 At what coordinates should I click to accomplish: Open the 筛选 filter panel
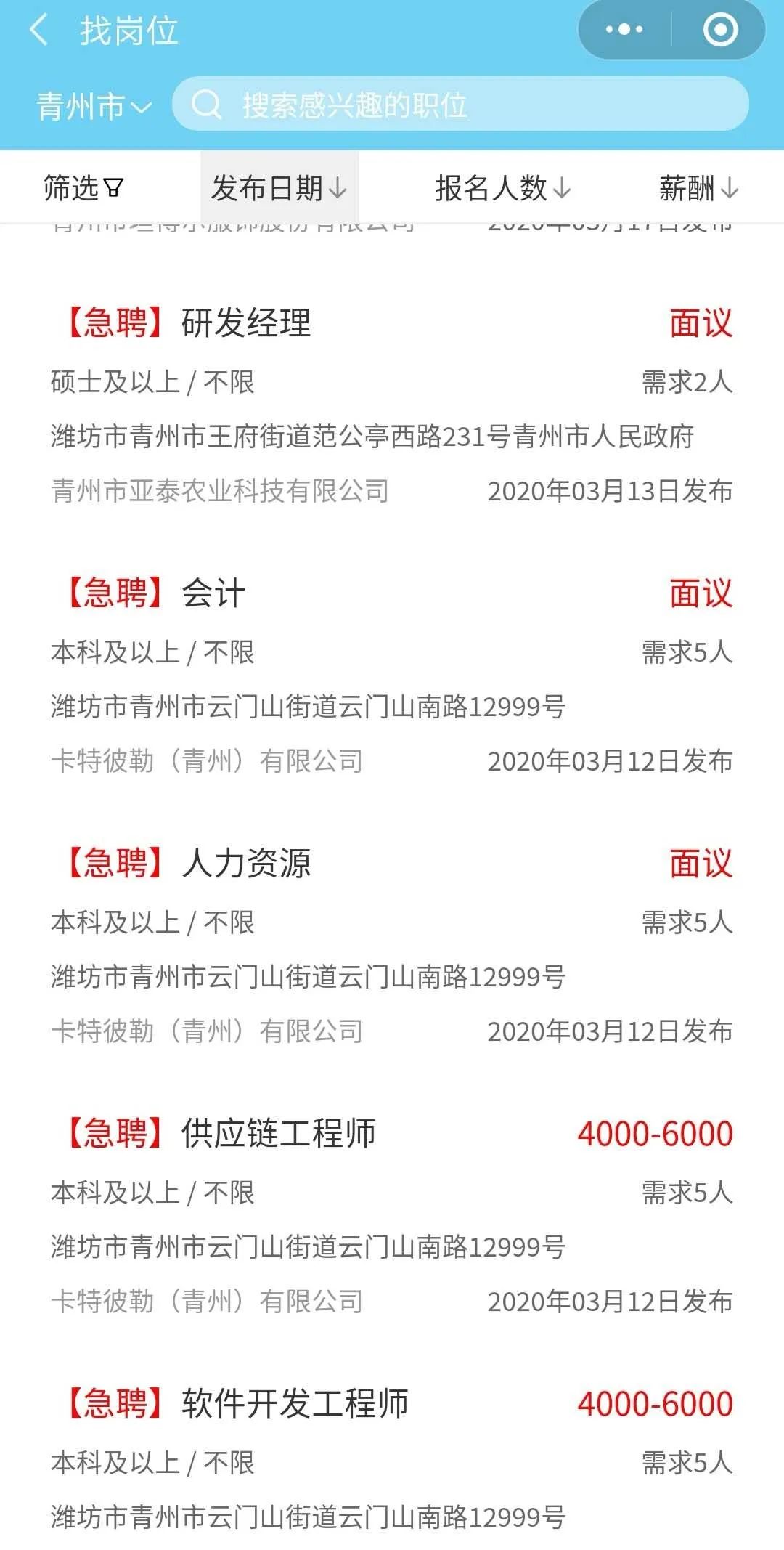click(x=80, y=187)
